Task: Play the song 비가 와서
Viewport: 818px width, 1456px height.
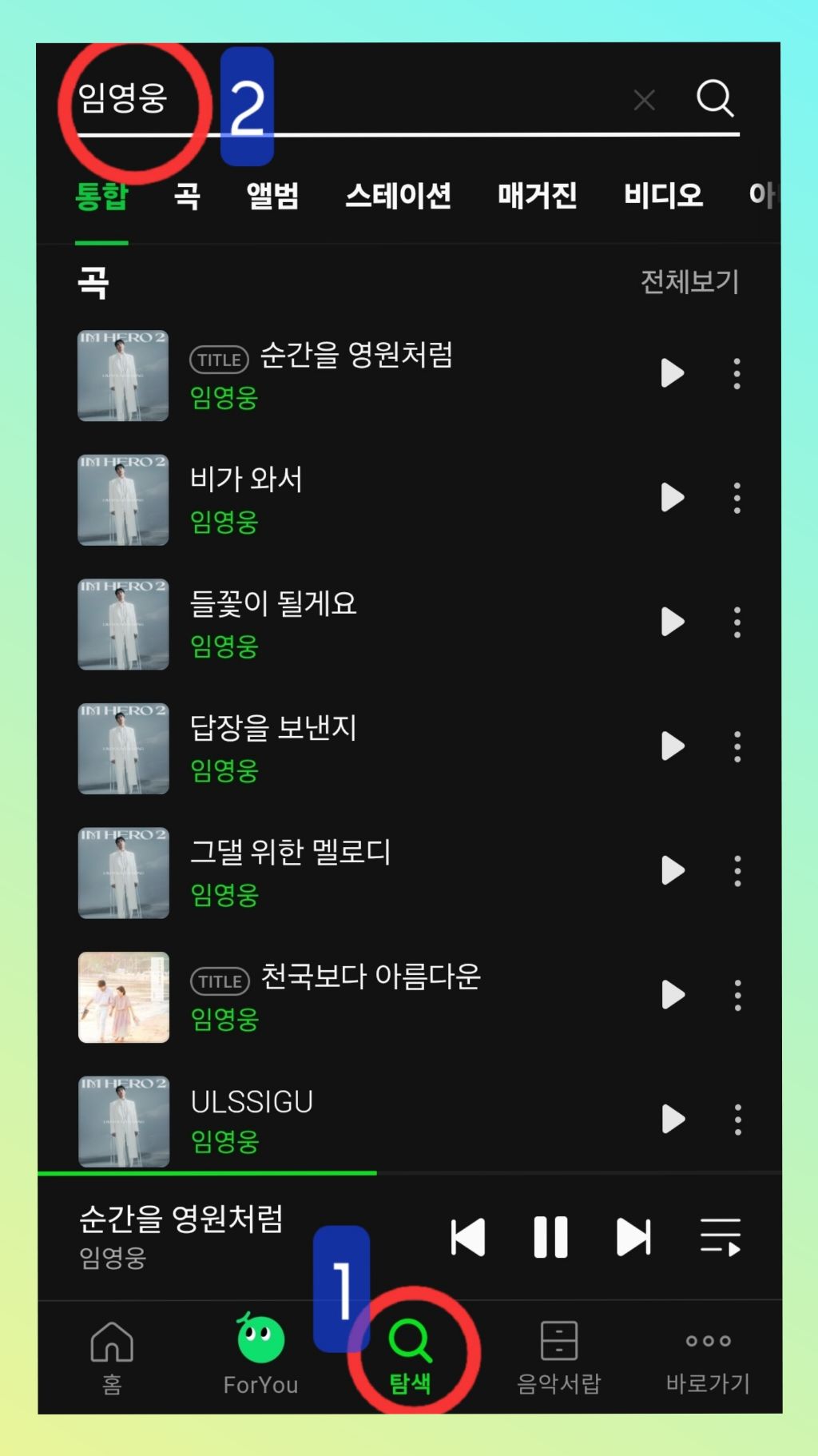Action: (x=673, y=498)
